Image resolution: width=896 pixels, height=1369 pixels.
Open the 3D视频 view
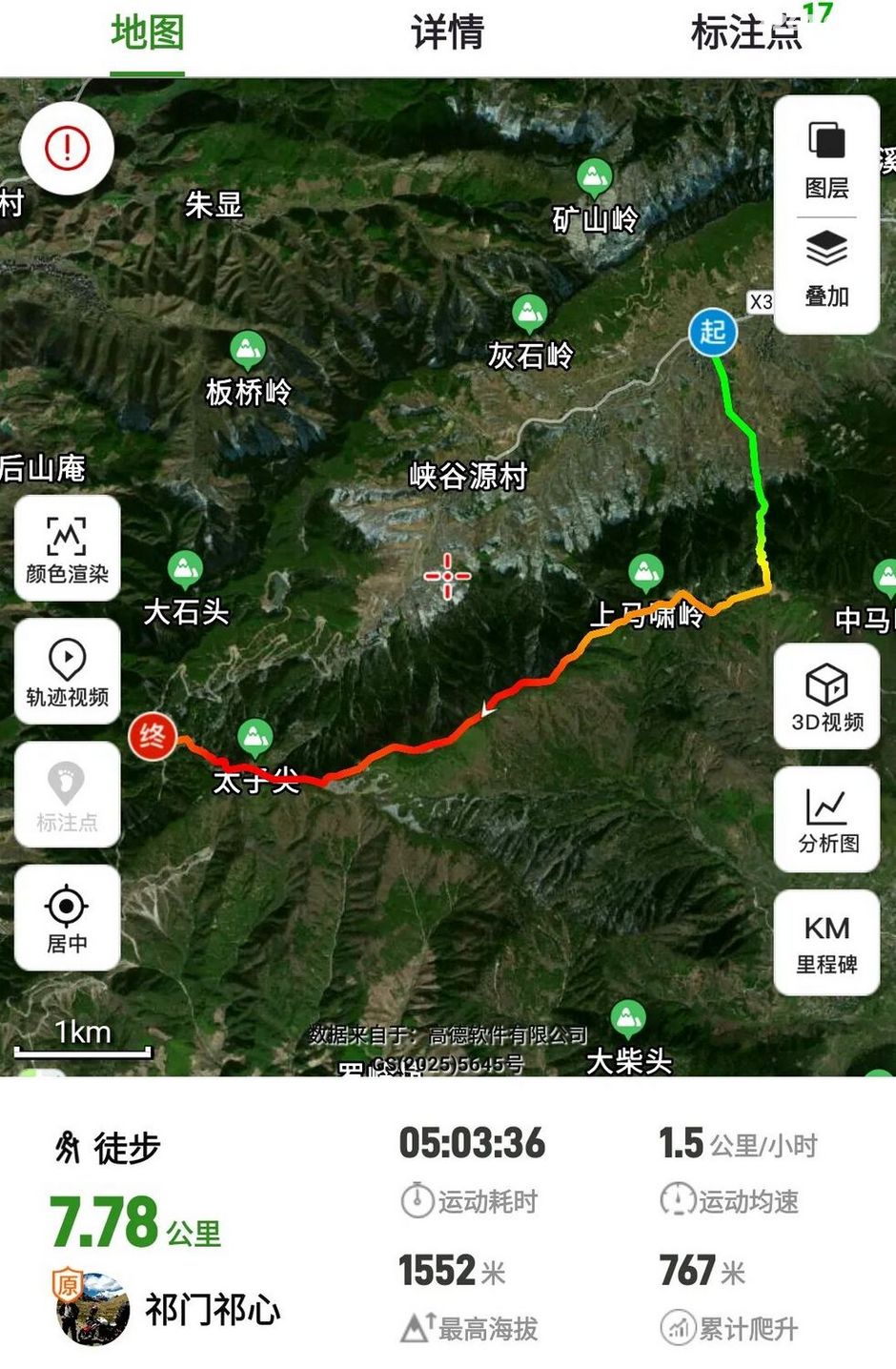point(826,696)
